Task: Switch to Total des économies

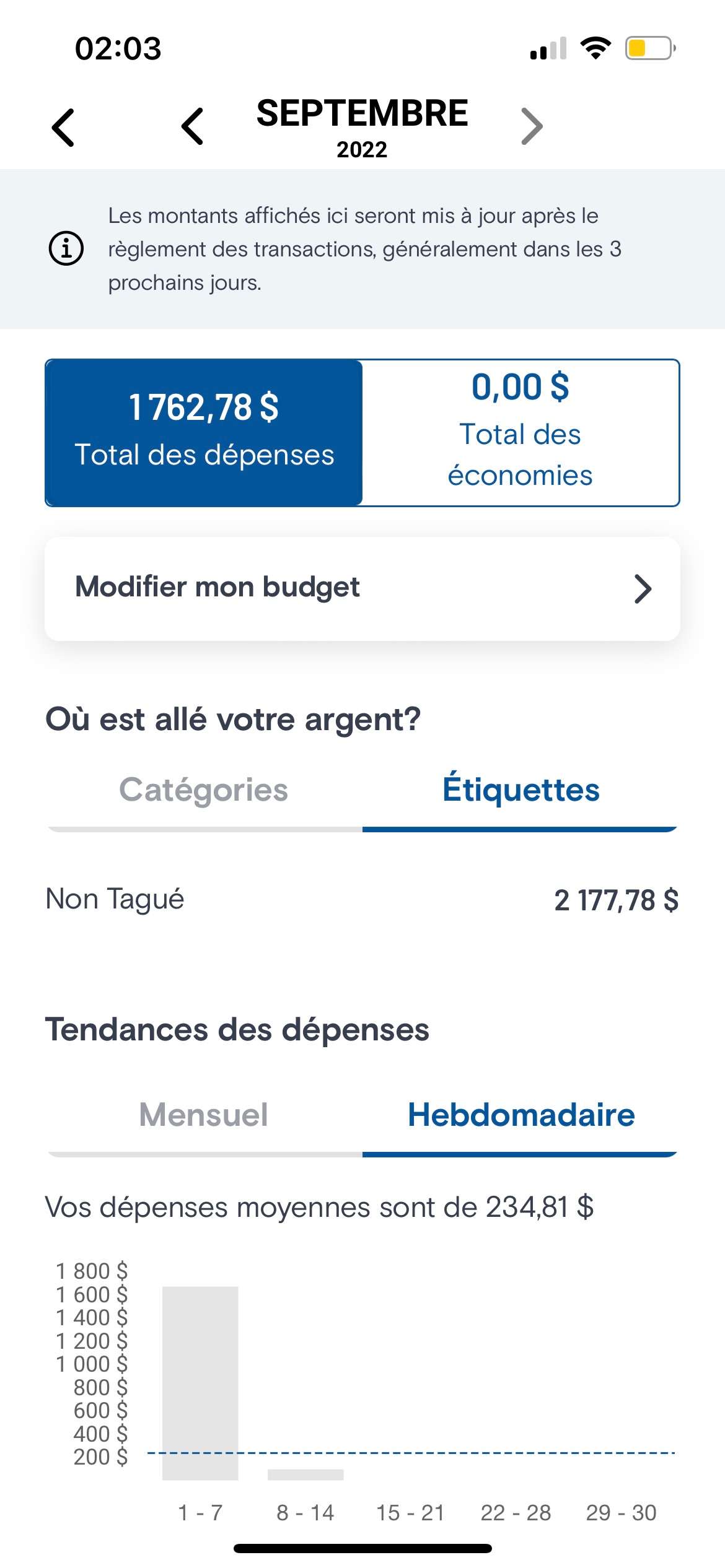Action: point(521,432)
